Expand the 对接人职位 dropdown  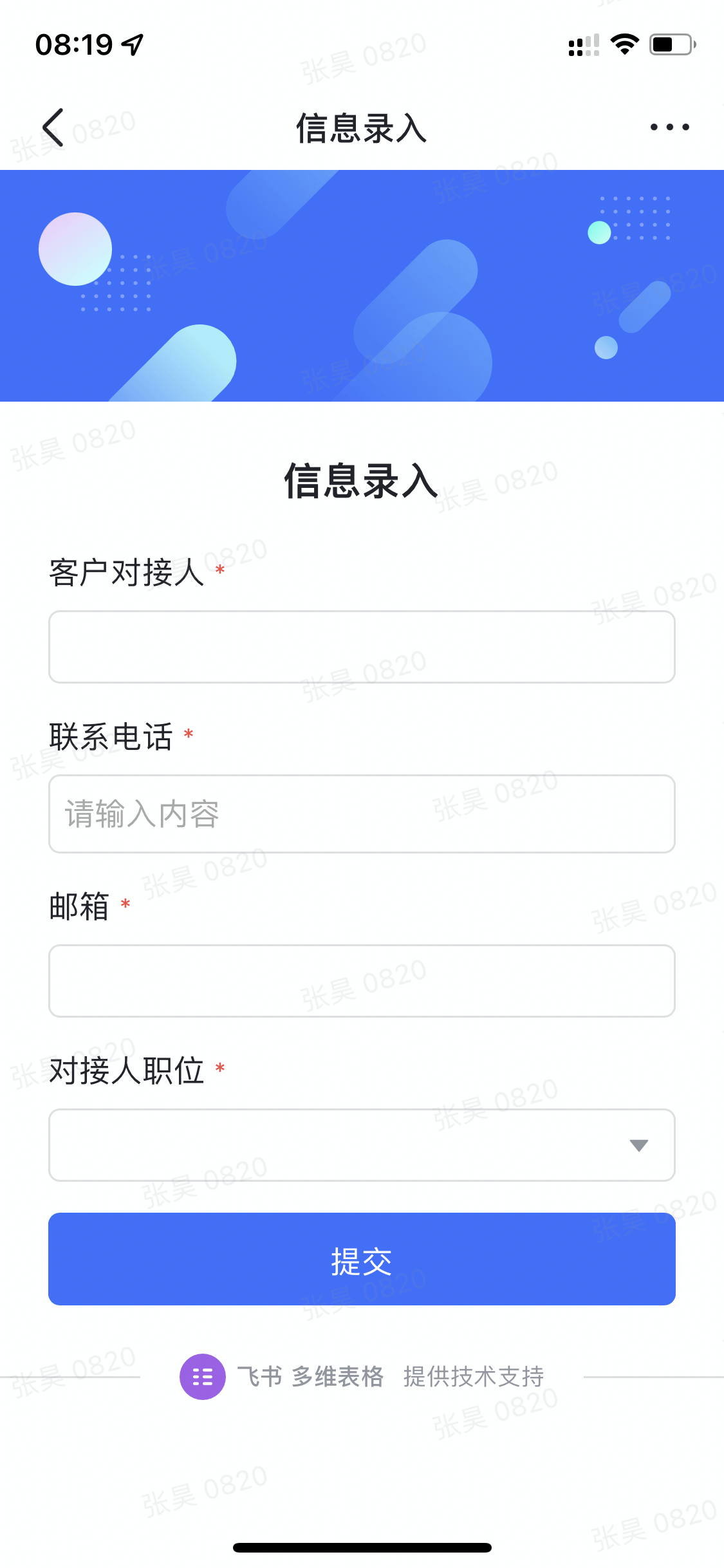pos(362,1145)
